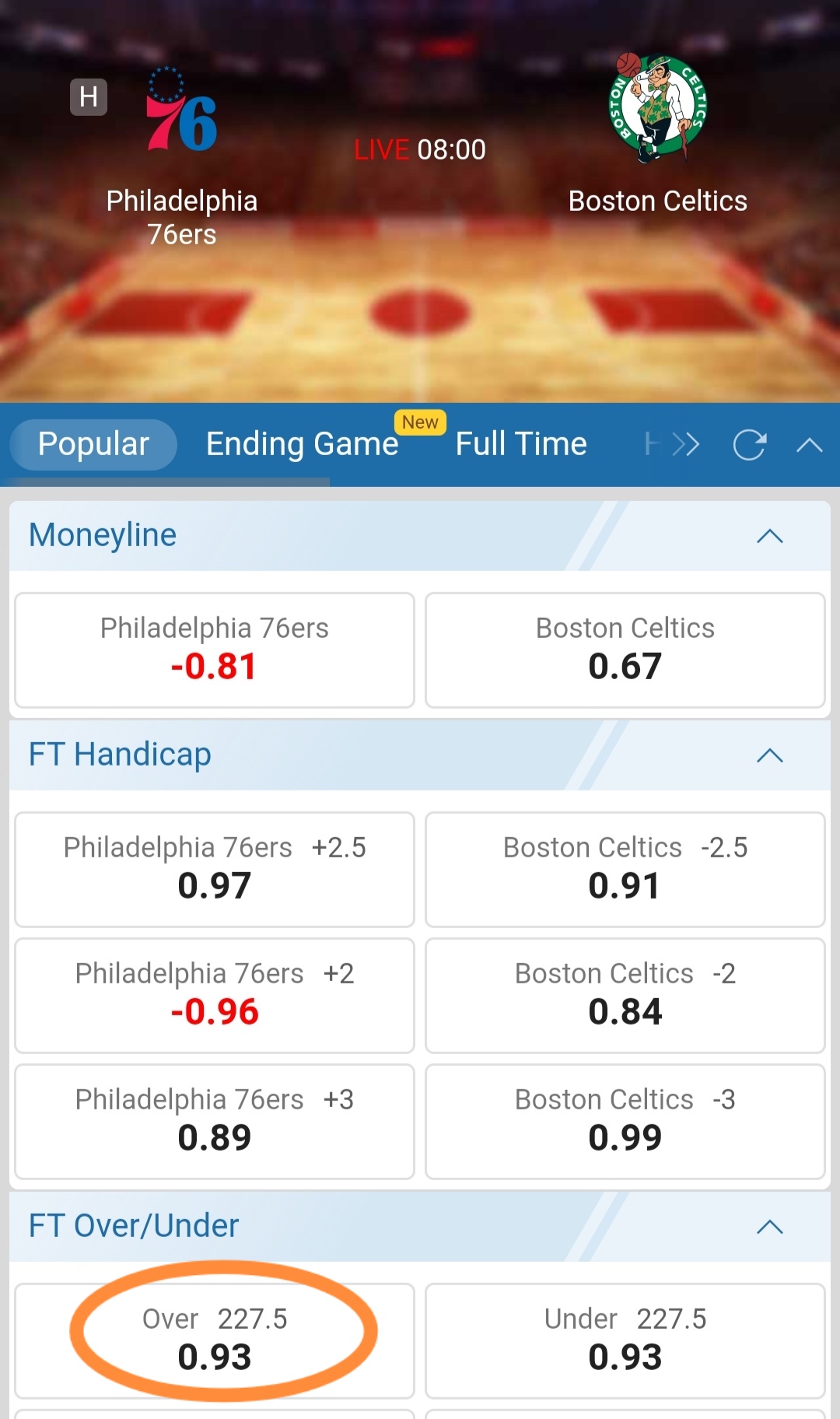Select Under 227.5 at 0.93
Screen dimensions: 840x1419
click(x=625, y=1340)
